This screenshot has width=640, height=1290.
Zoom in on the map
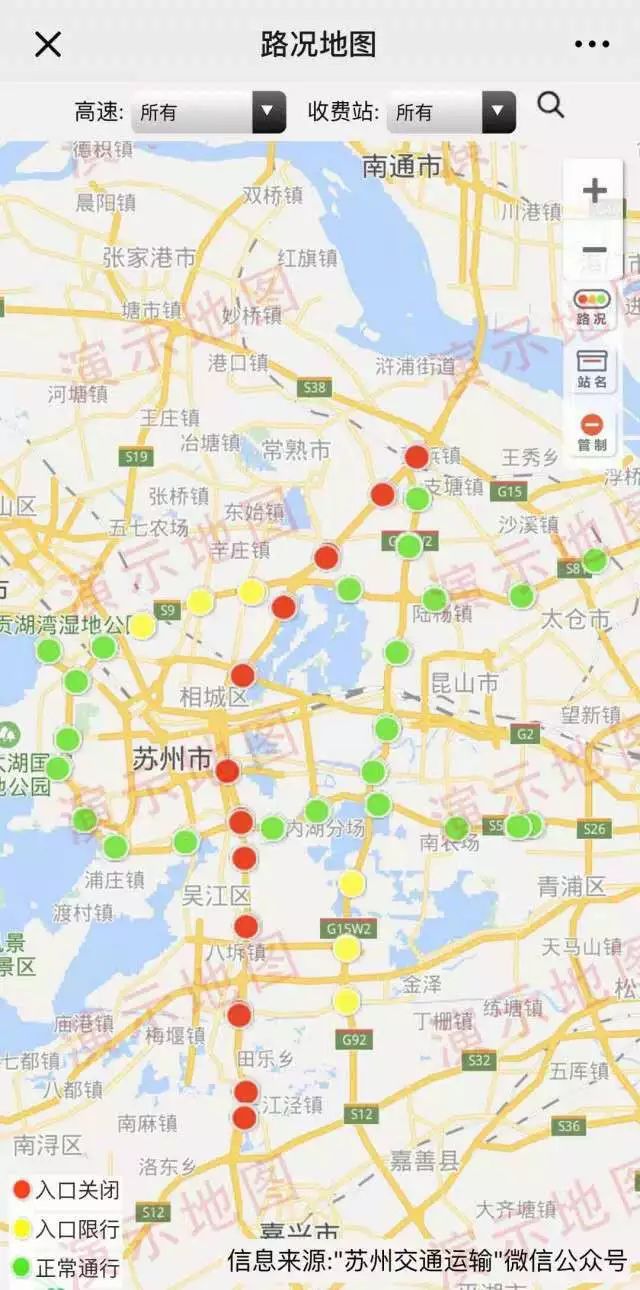pyautogui.click(x=594, y=191)
